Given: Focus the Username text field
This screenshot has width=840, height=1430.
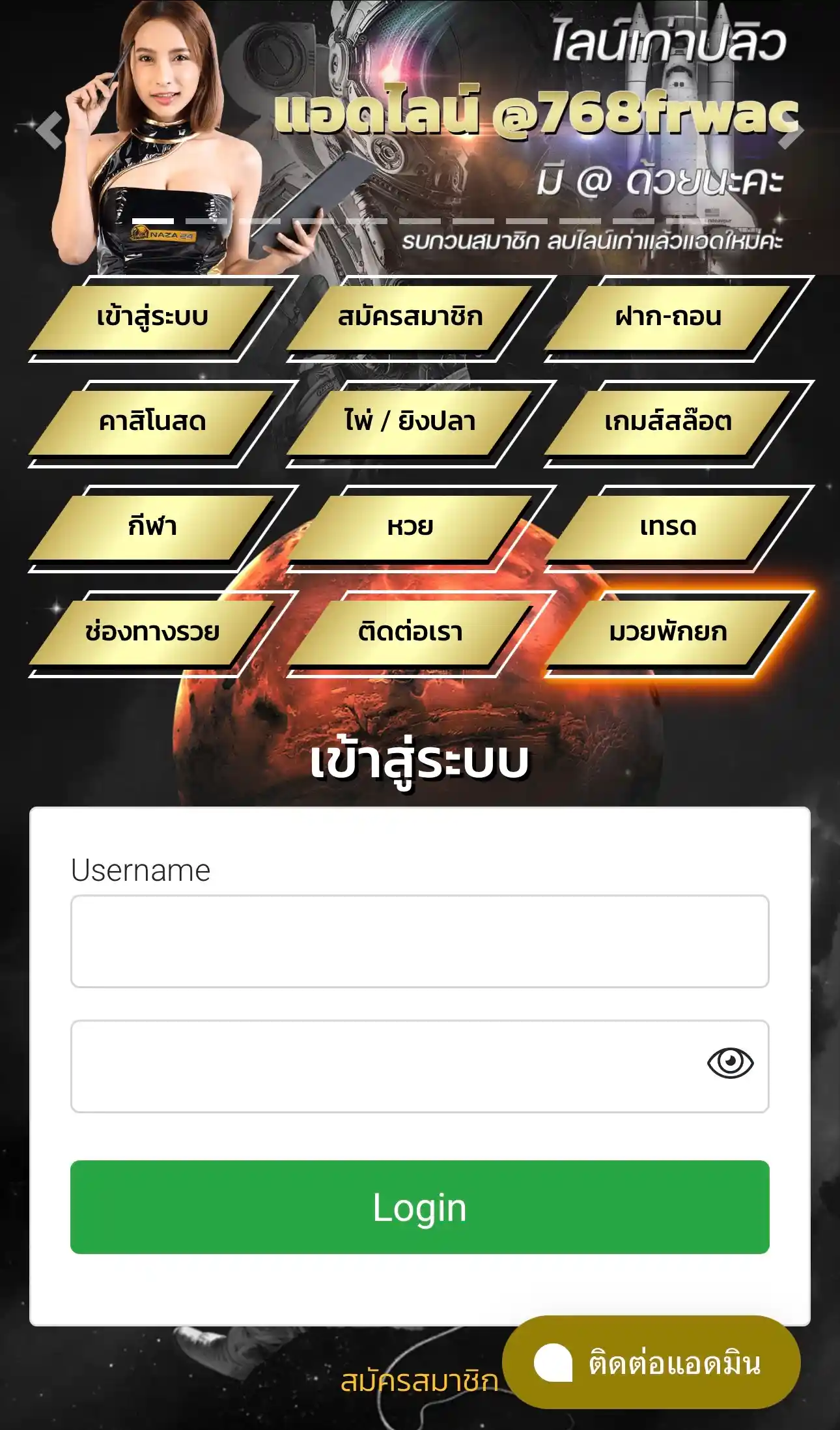Looking at the screenshot, I should [419, 941].
